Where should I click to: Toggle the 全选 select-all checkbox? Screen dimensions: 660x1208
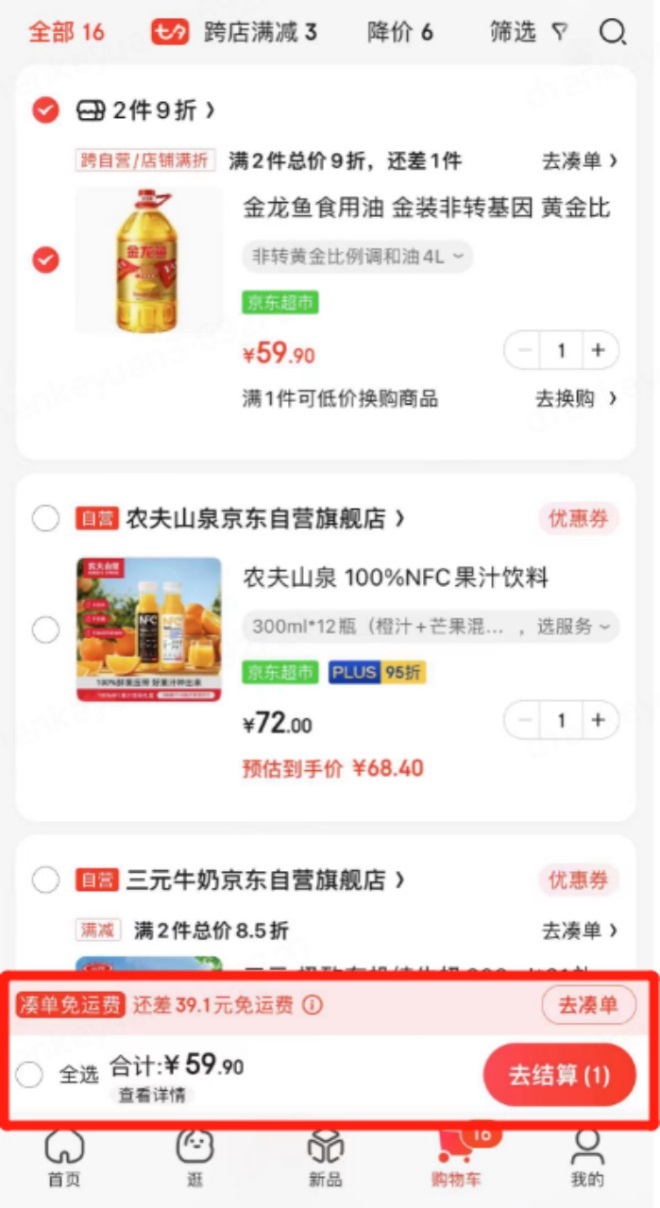(x=30, y=1075)
